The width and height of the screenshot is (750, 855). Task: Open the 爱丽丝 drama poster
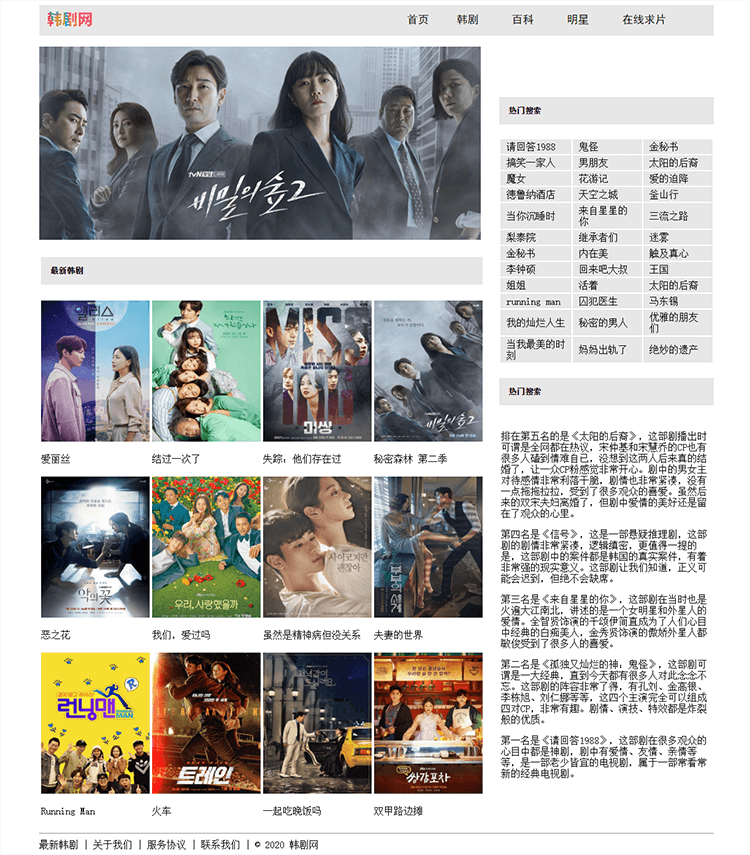coord(95,371)
